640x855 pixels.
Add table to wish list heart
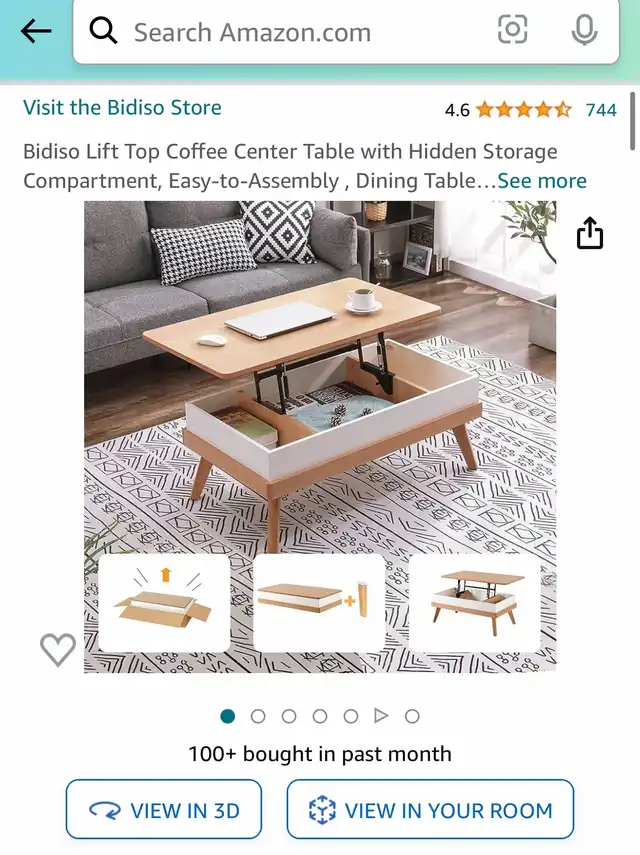[x=57, y=650]
